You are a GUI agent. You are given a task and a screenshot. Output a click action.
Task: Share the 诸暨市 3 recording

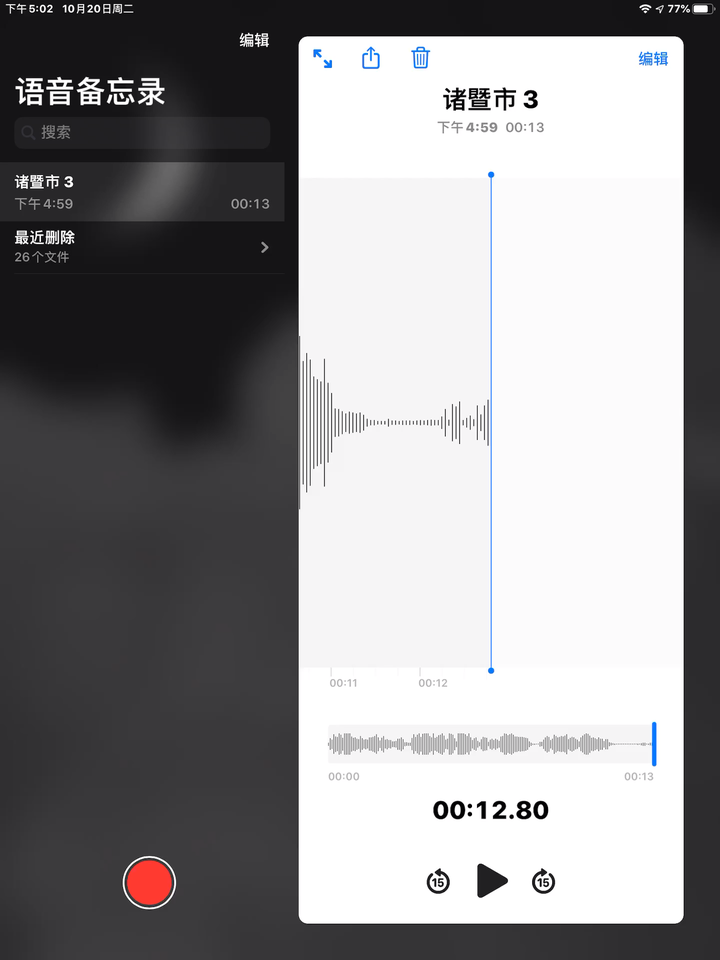[x=371, y=58]
